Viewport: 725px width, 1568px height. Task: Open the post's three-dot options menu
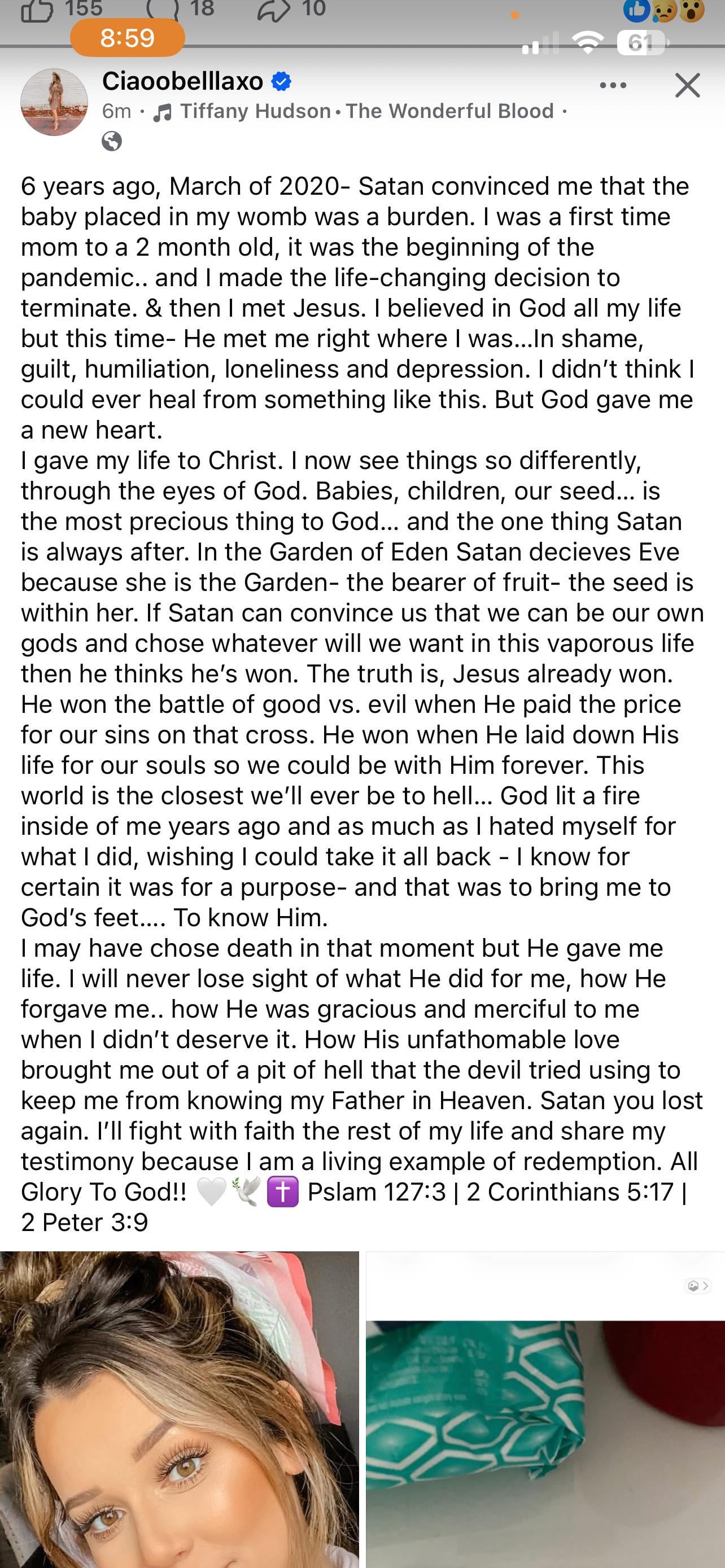point(613,85)
